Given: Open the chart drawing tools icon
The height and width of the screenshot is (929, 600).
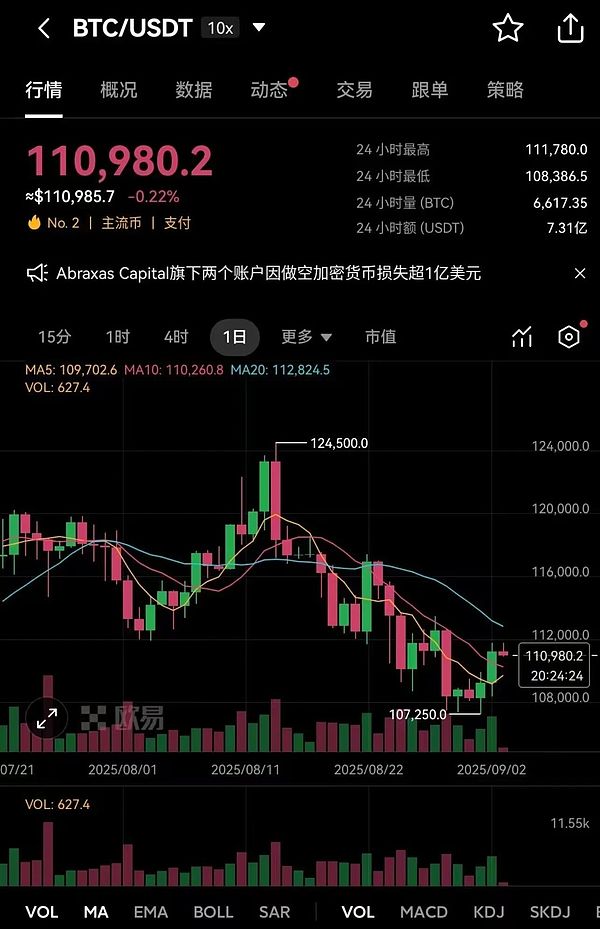Looking at the screenshot, I should [521, 337].
